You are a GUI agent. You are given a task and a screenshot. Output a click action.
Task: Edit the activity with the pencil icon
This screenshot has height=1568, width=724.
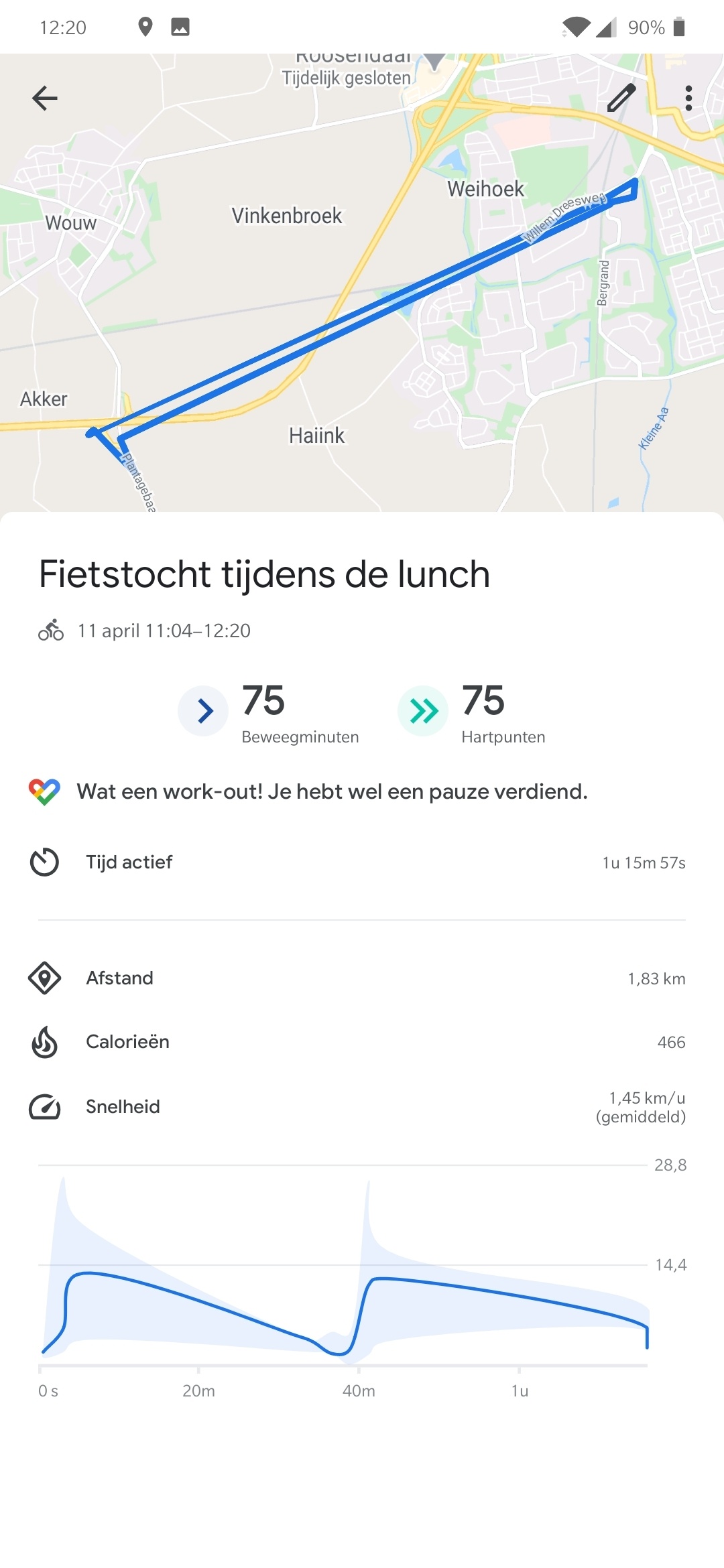(621, 99)
